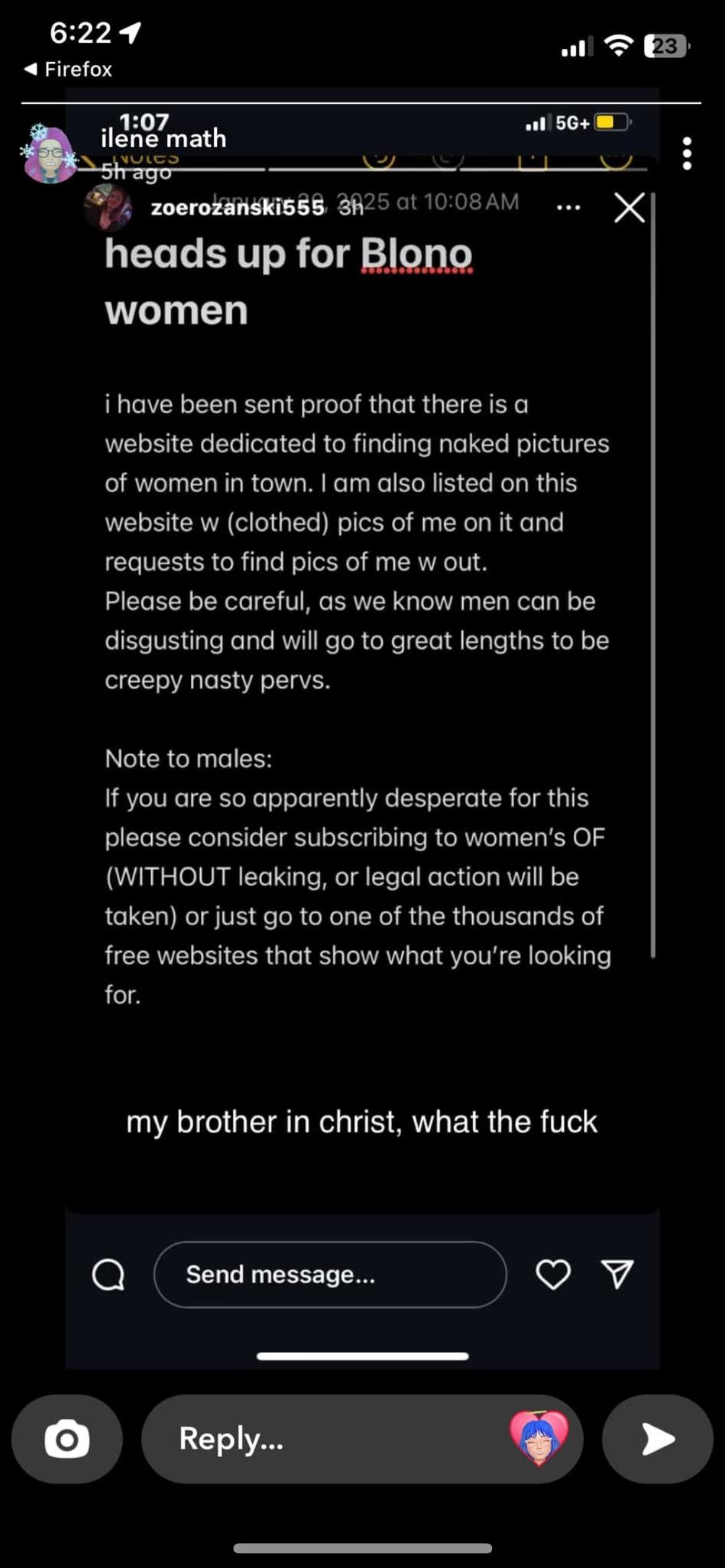Open the story's three-dot options menu
725x1568 pixels.
pos(687,154)
